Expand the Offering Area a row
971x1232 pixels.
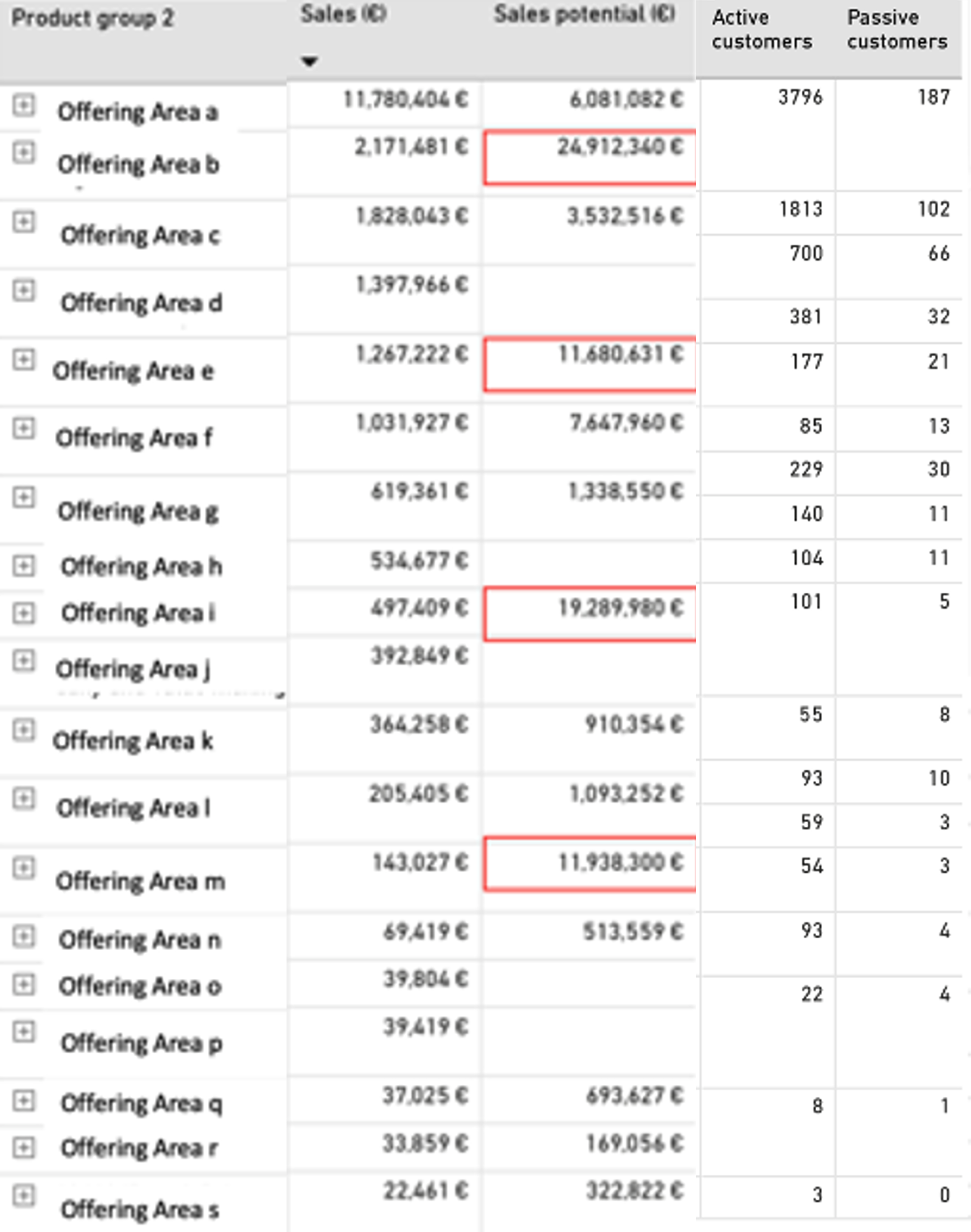click(x=23, y=105)
